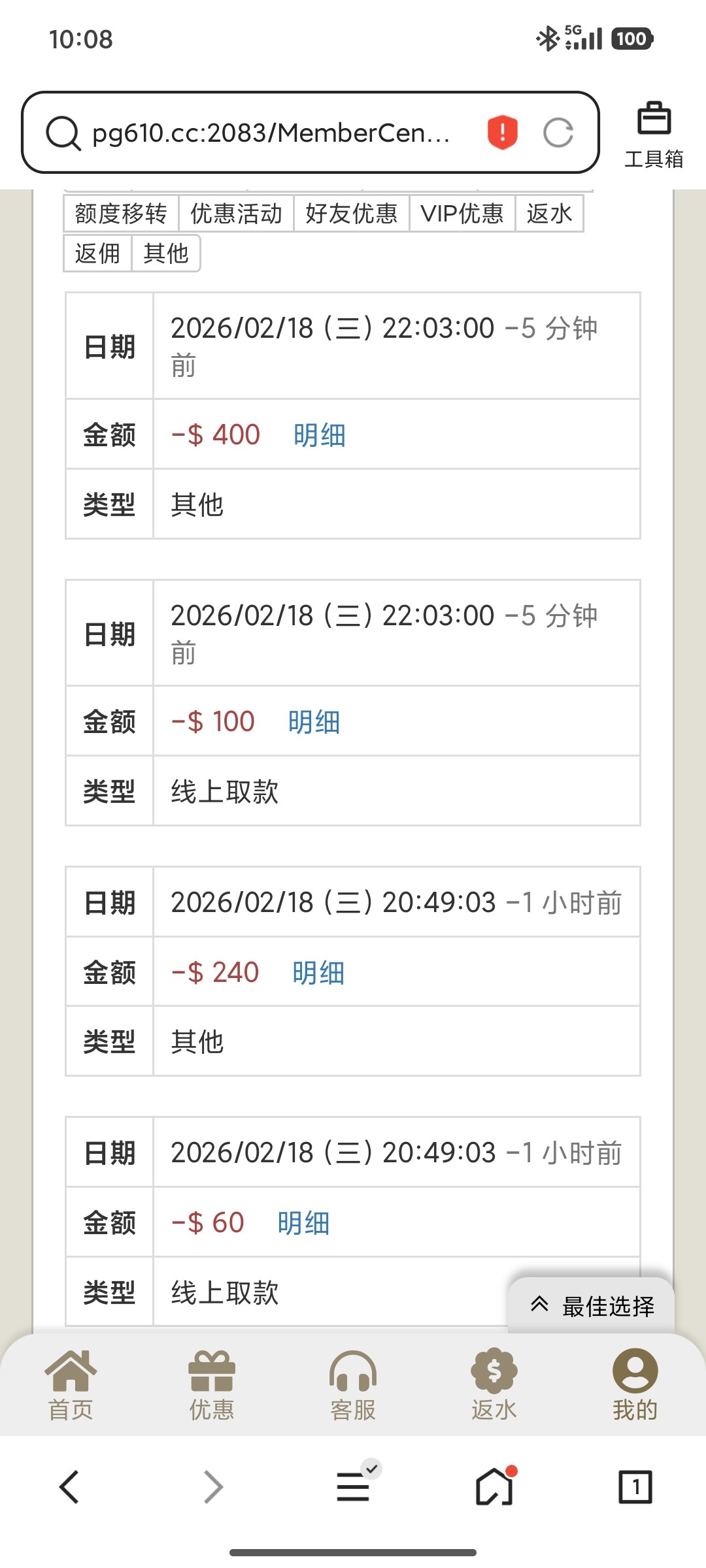Open the 我的 profile tab

tap(635, 1385)
